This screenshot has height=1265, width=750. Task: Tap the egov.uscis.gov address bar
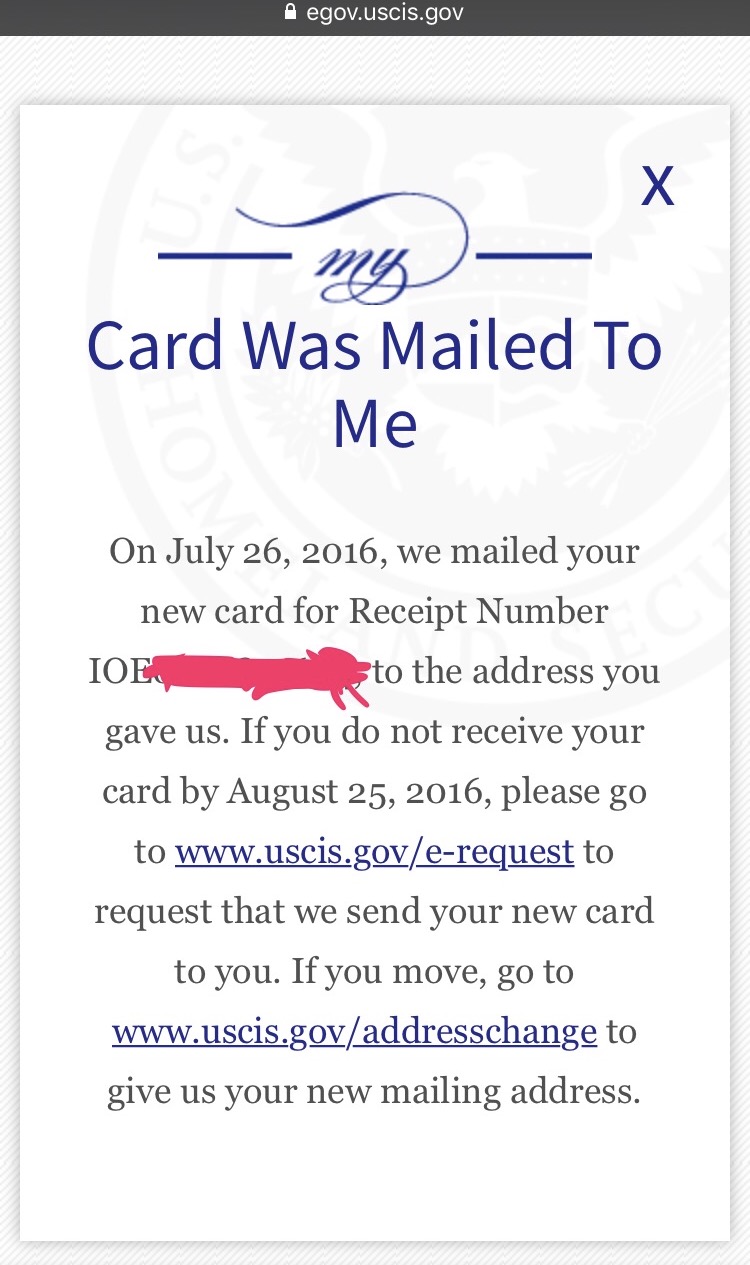pos(375,14)
